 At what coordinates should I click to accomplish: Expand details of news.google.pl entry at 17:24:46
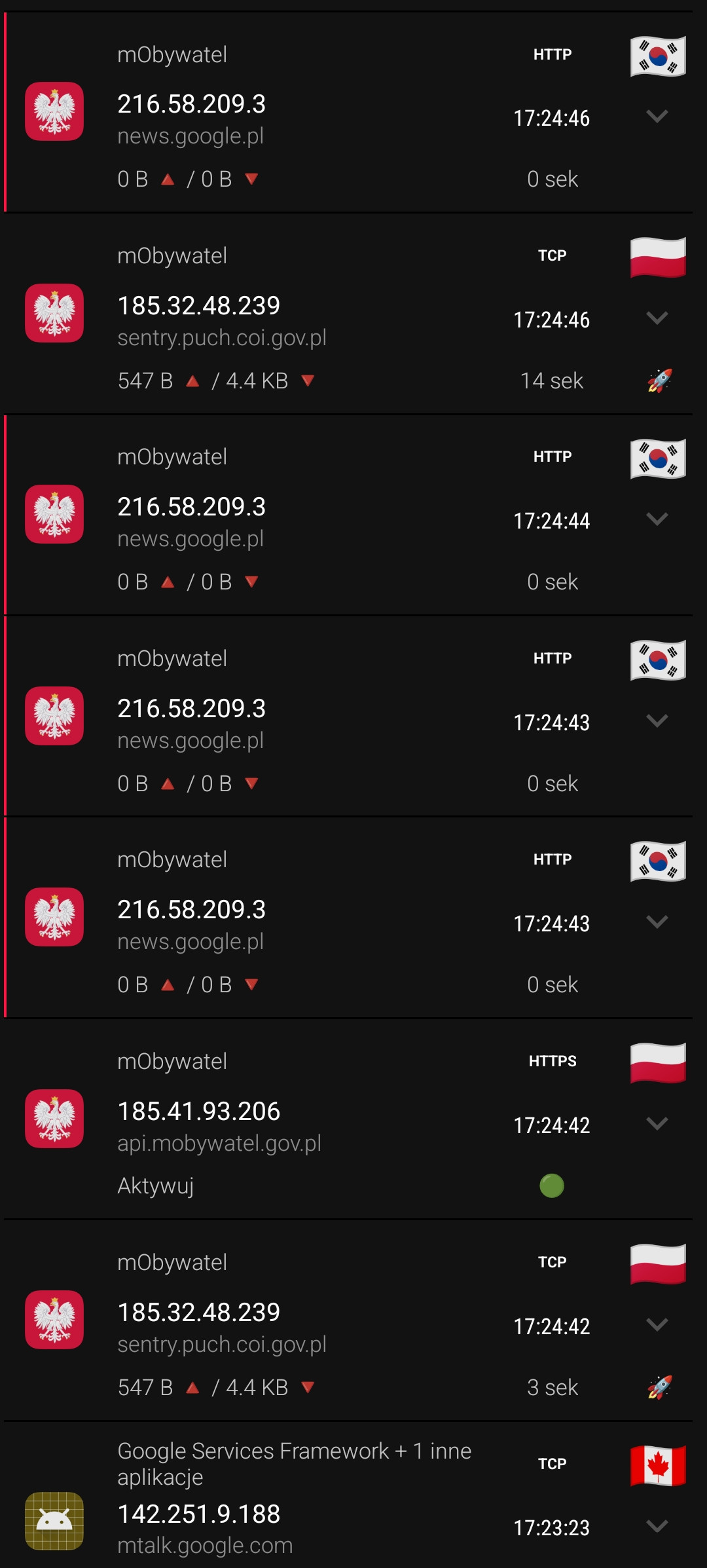tap(657, 117)
